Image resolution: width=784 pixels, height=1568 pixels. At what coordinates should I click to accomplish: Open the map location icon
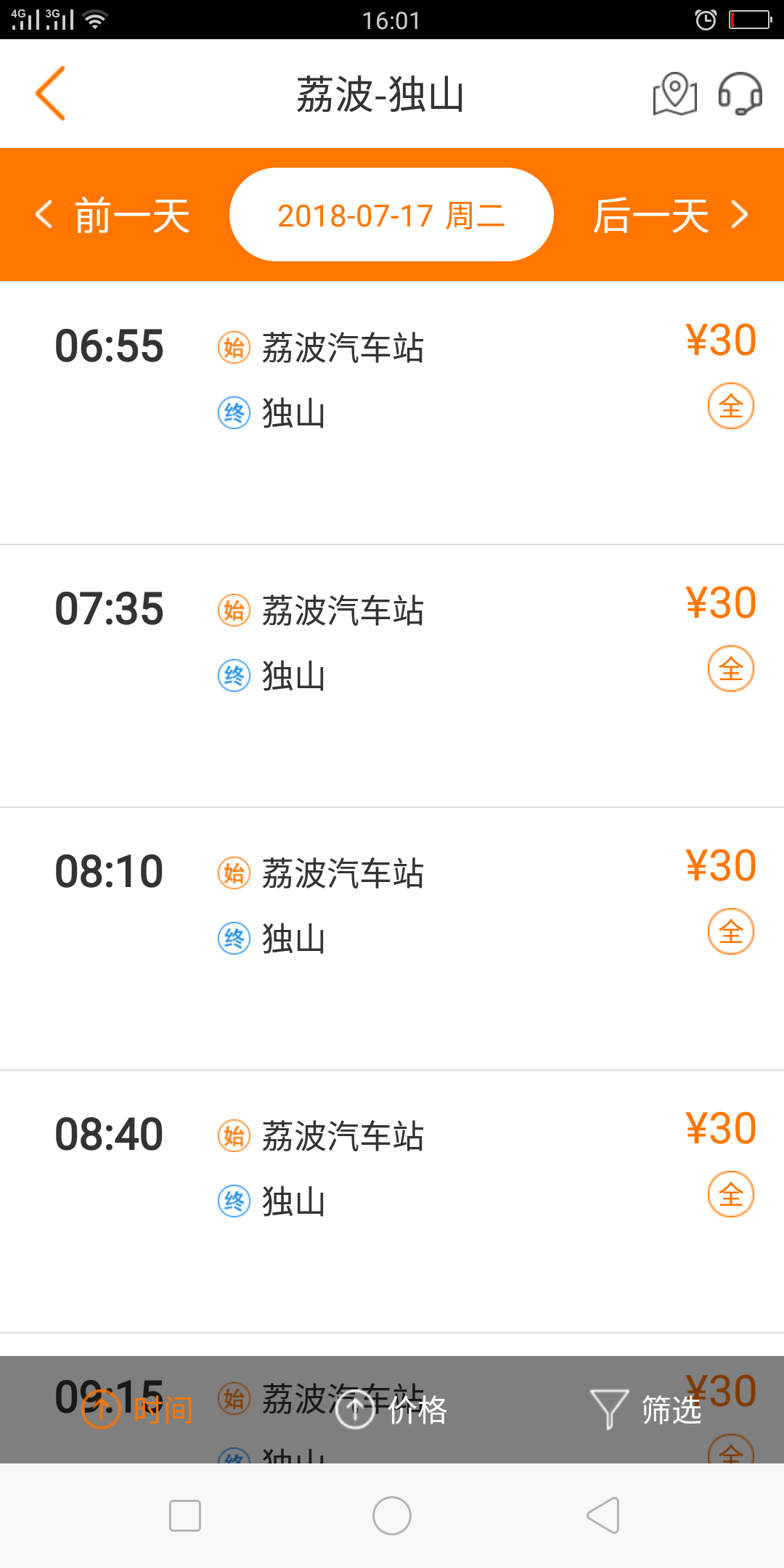pyautogui.click(x=675, y=94)
